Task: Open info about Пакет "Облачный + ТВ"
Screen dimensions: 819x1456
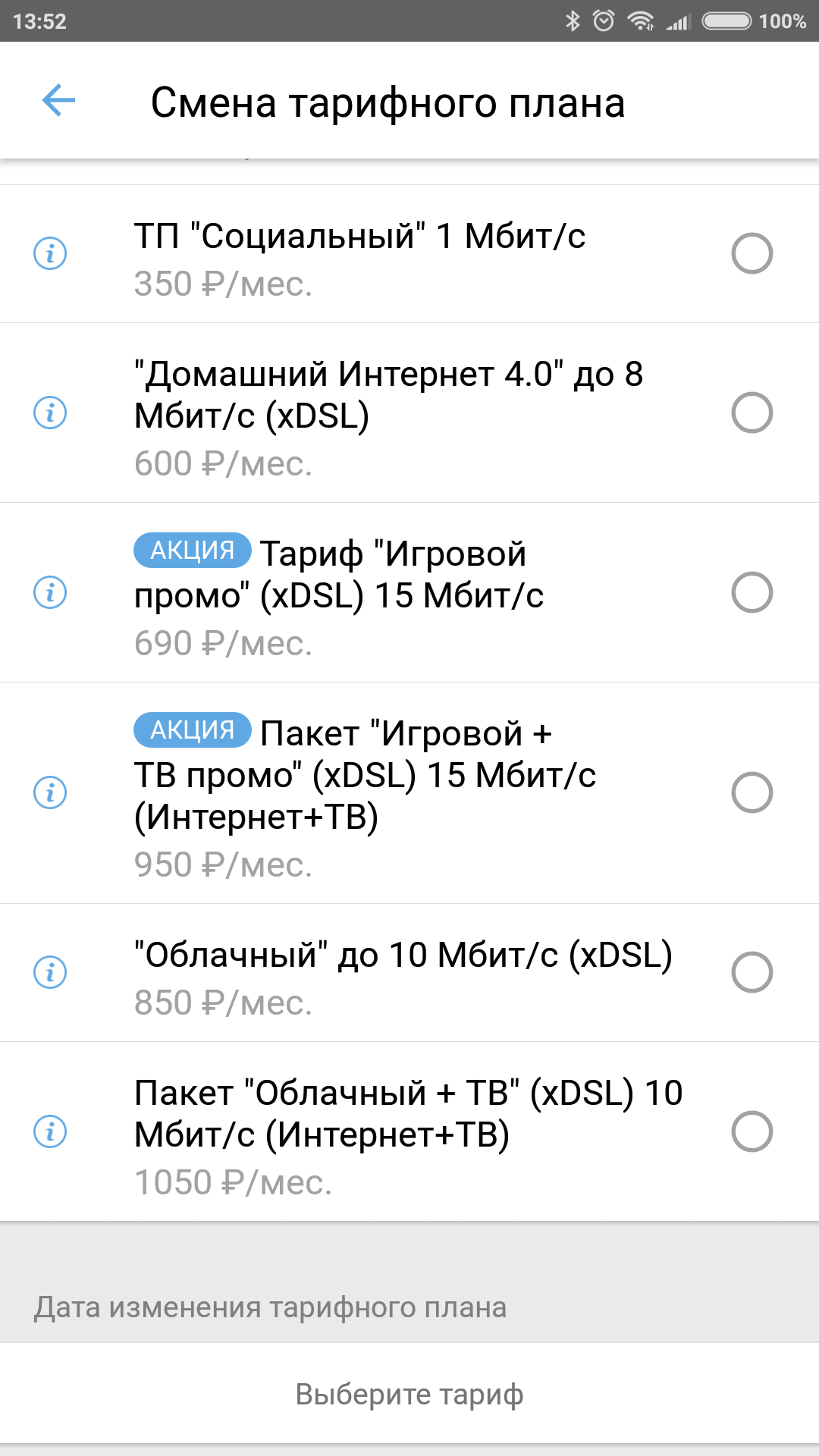Action: [50, 1131]
